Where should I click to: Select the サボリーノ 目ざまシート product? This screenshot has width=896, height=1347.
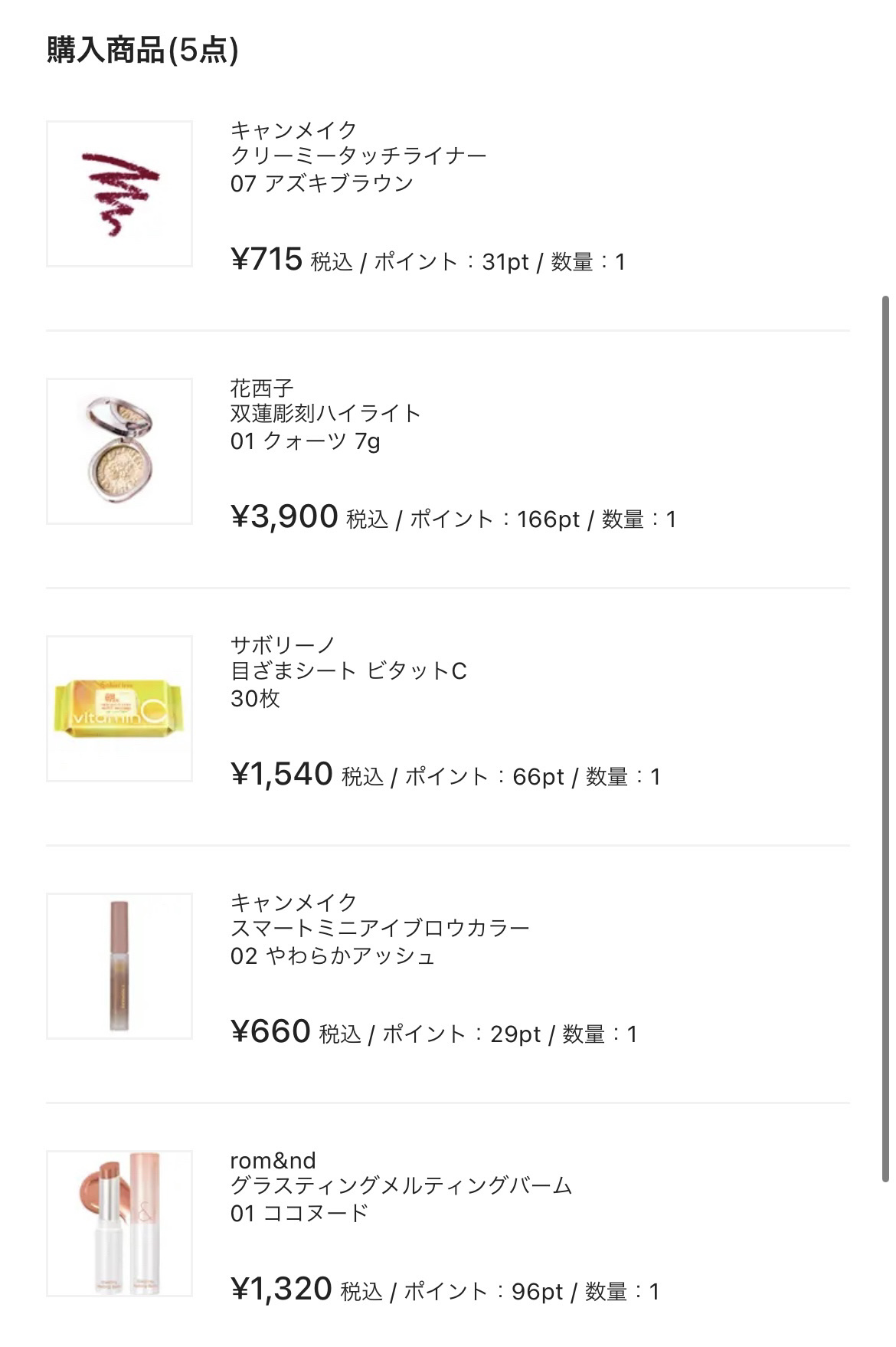pyautogui.click(x=348, y=671)
